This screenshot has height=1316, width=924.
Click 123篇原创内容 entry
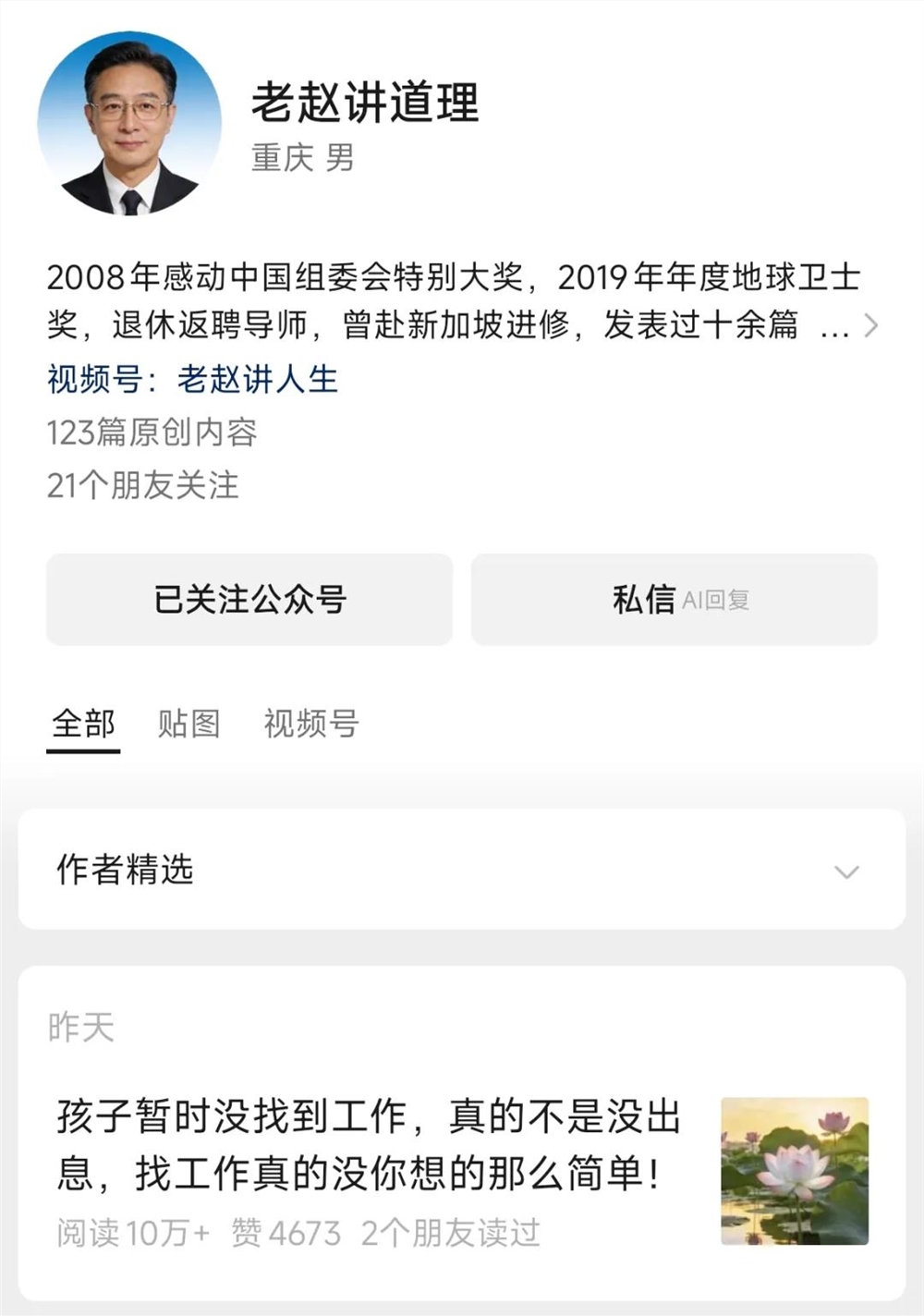154,431
